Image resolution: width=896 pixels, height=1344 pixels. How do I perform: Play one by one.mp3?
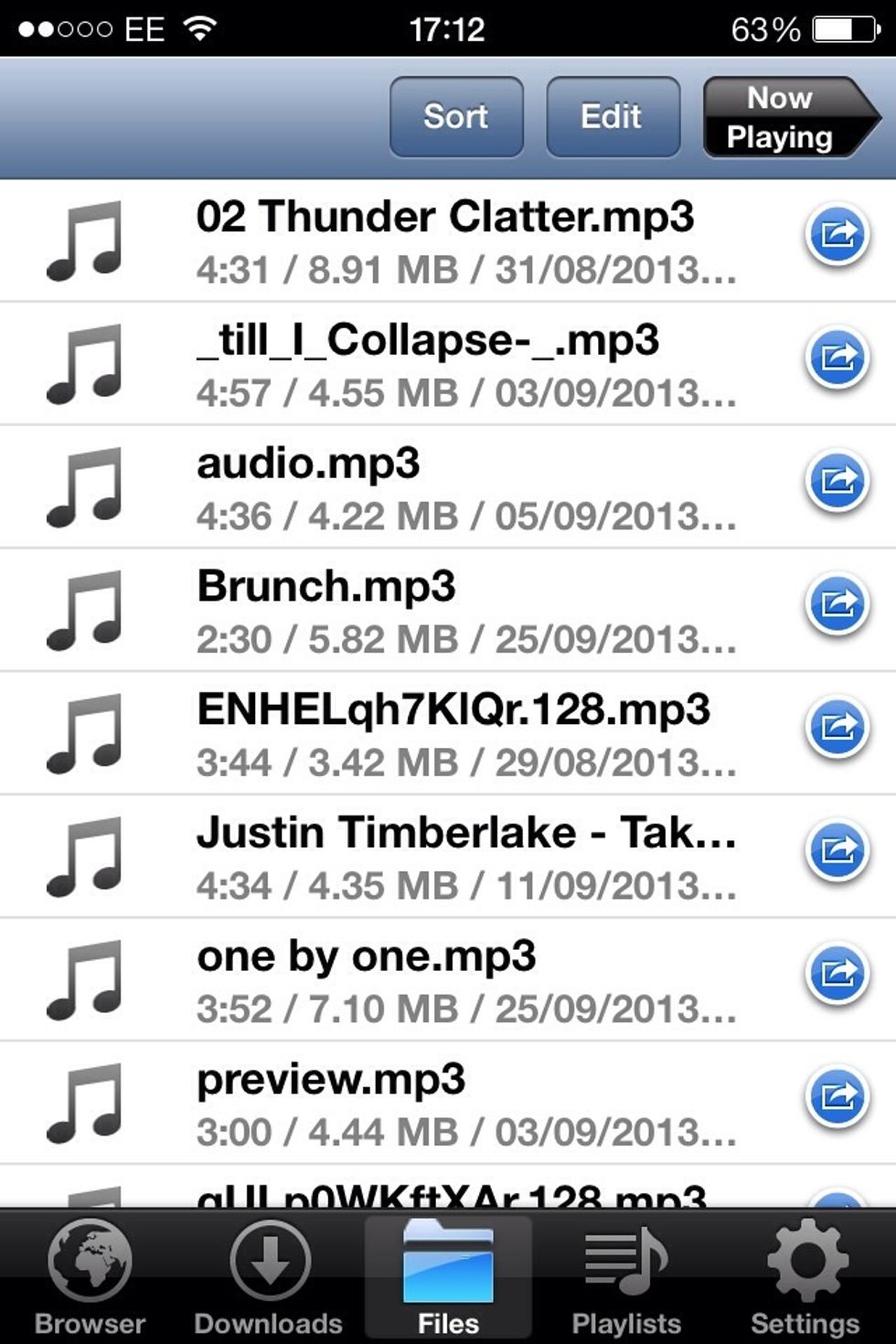coord(366,957)
